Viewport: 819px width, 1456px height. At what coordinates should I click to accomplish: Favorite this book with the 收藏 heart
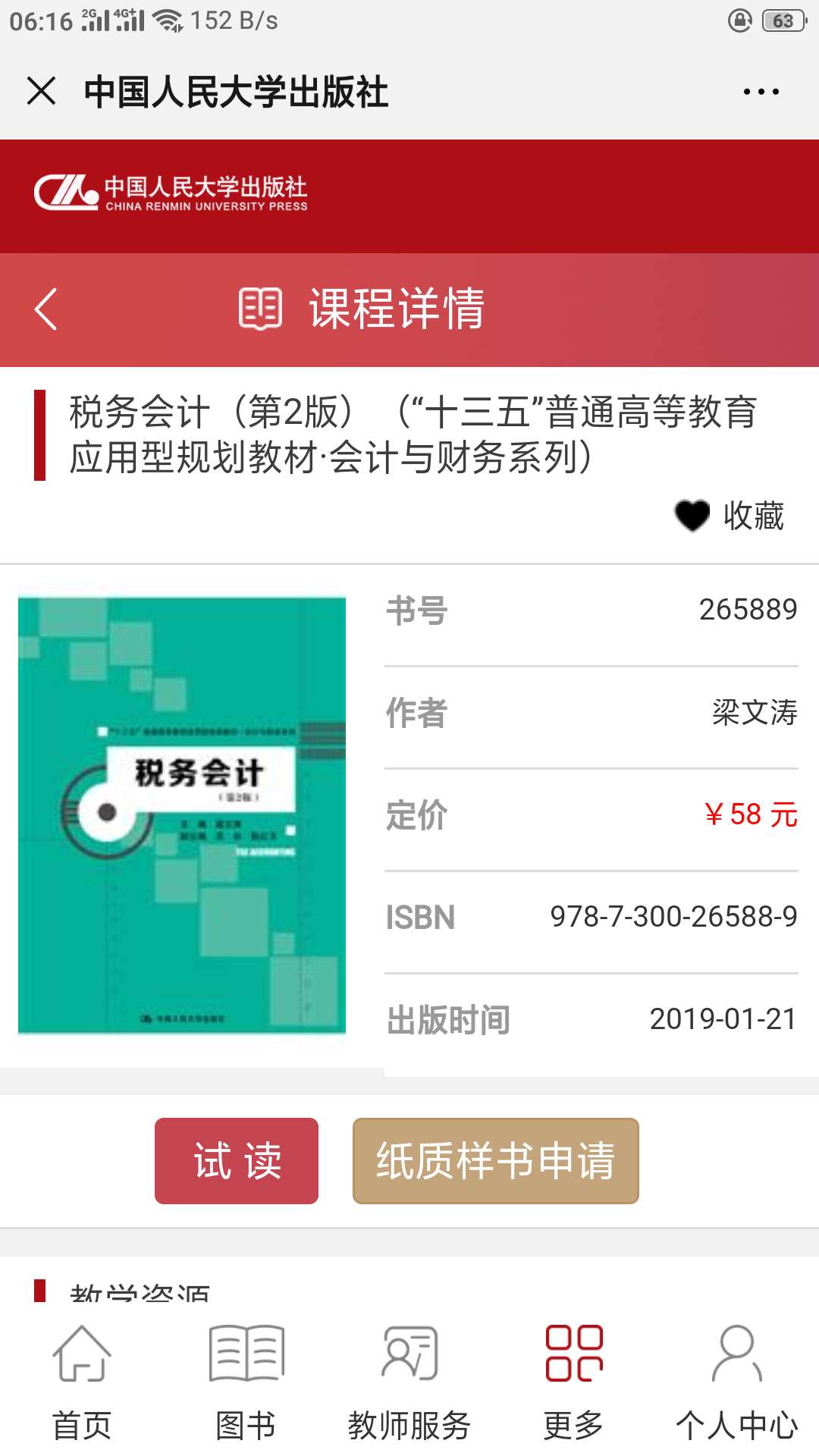[x=729, y=516]
